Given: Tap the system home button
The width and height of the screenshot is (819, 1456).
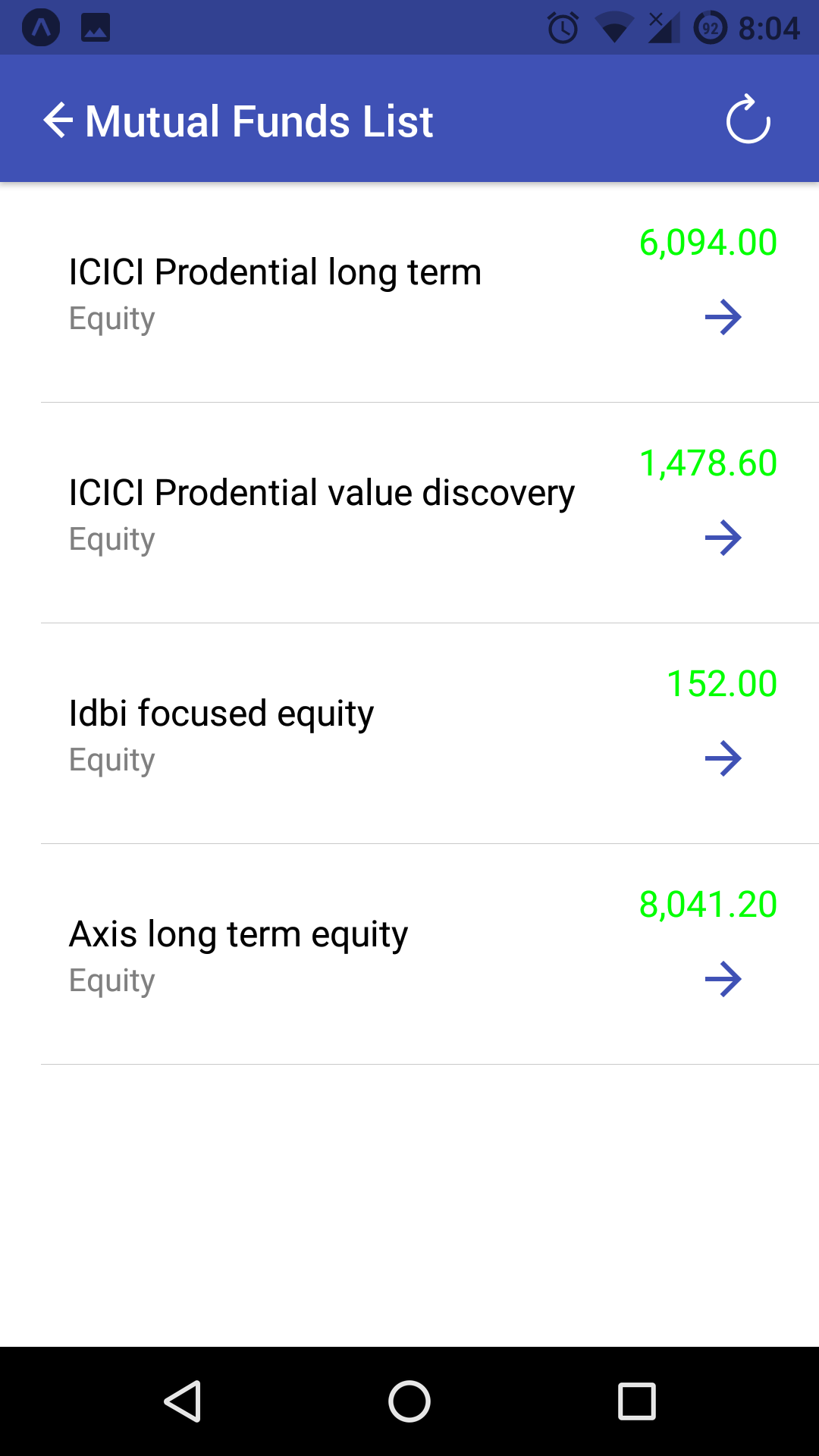Looking at the screenshot, I should [x=409, y=1401].
